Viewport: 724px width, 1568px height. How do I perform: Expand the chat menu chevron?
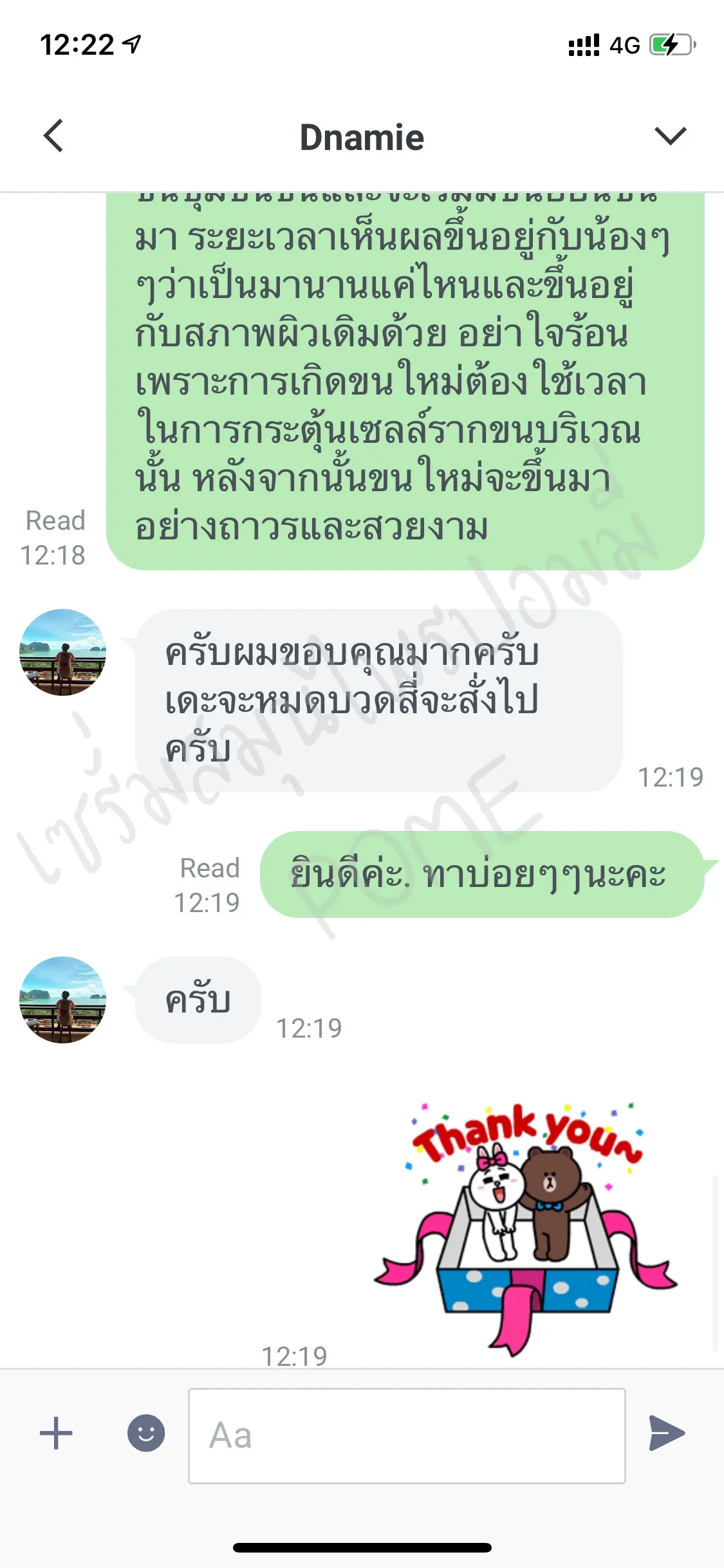point(670,136)
